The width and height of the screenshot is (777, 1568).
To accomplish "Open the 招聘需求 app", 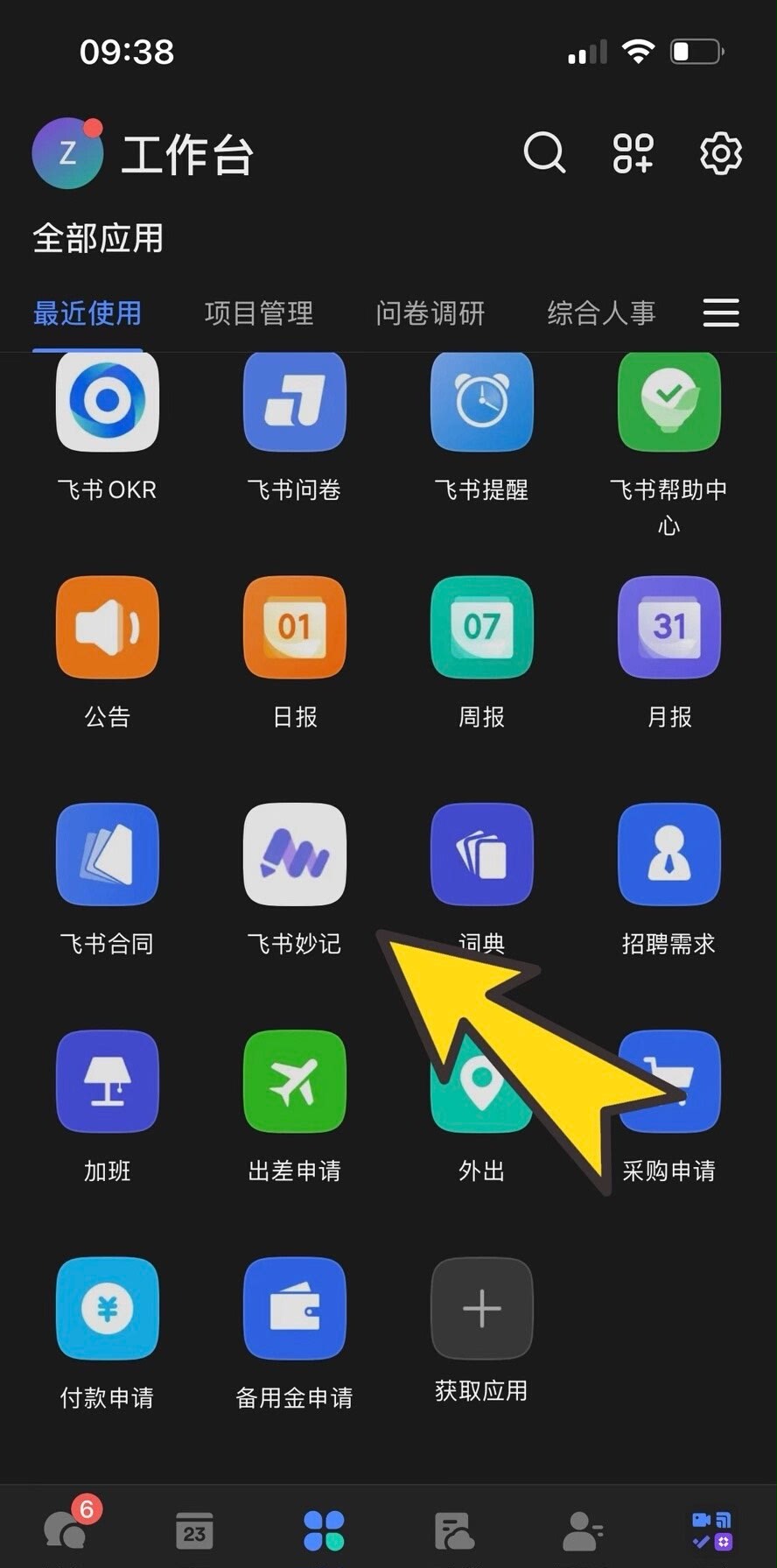I will point(668,854).
